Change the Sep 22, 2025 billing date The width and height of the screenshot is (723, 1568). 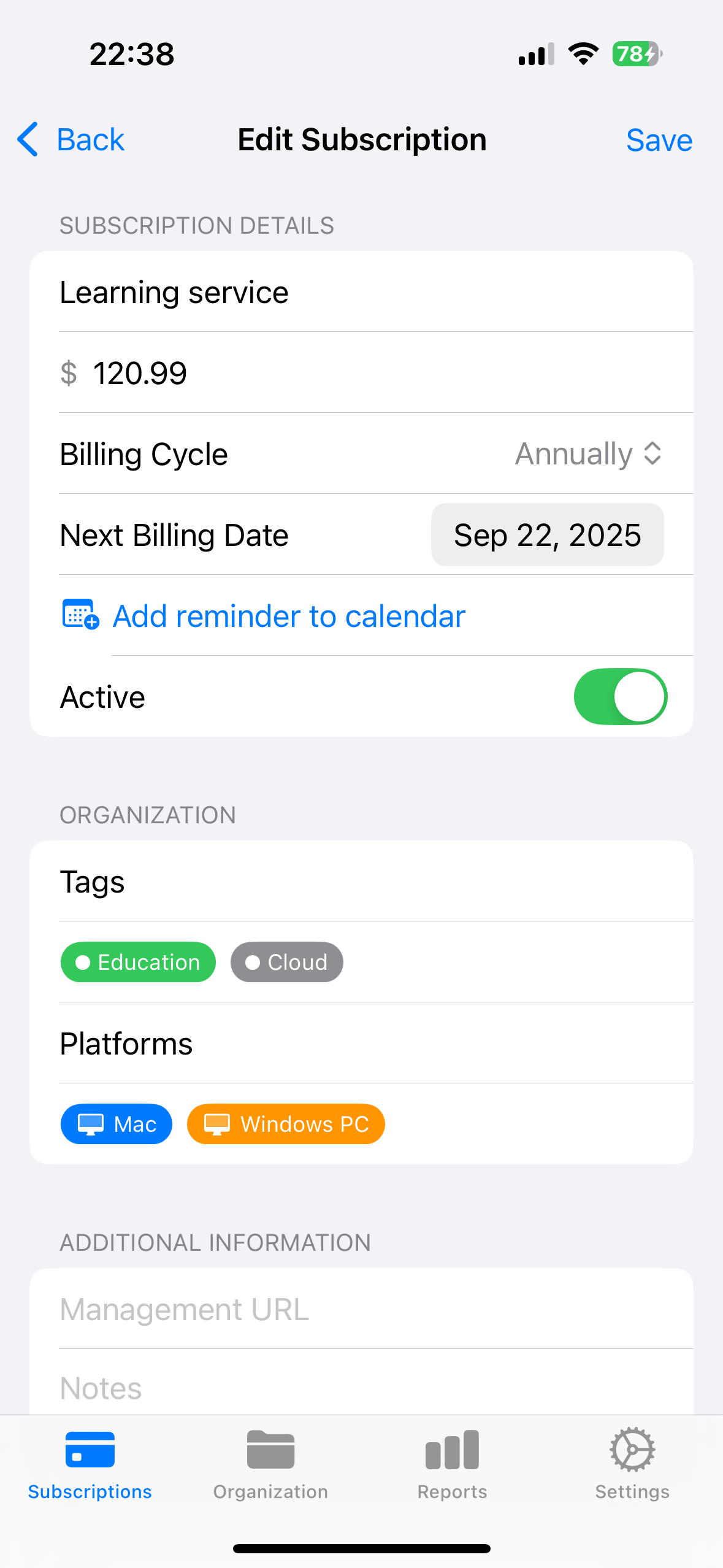tap(547, 535)
